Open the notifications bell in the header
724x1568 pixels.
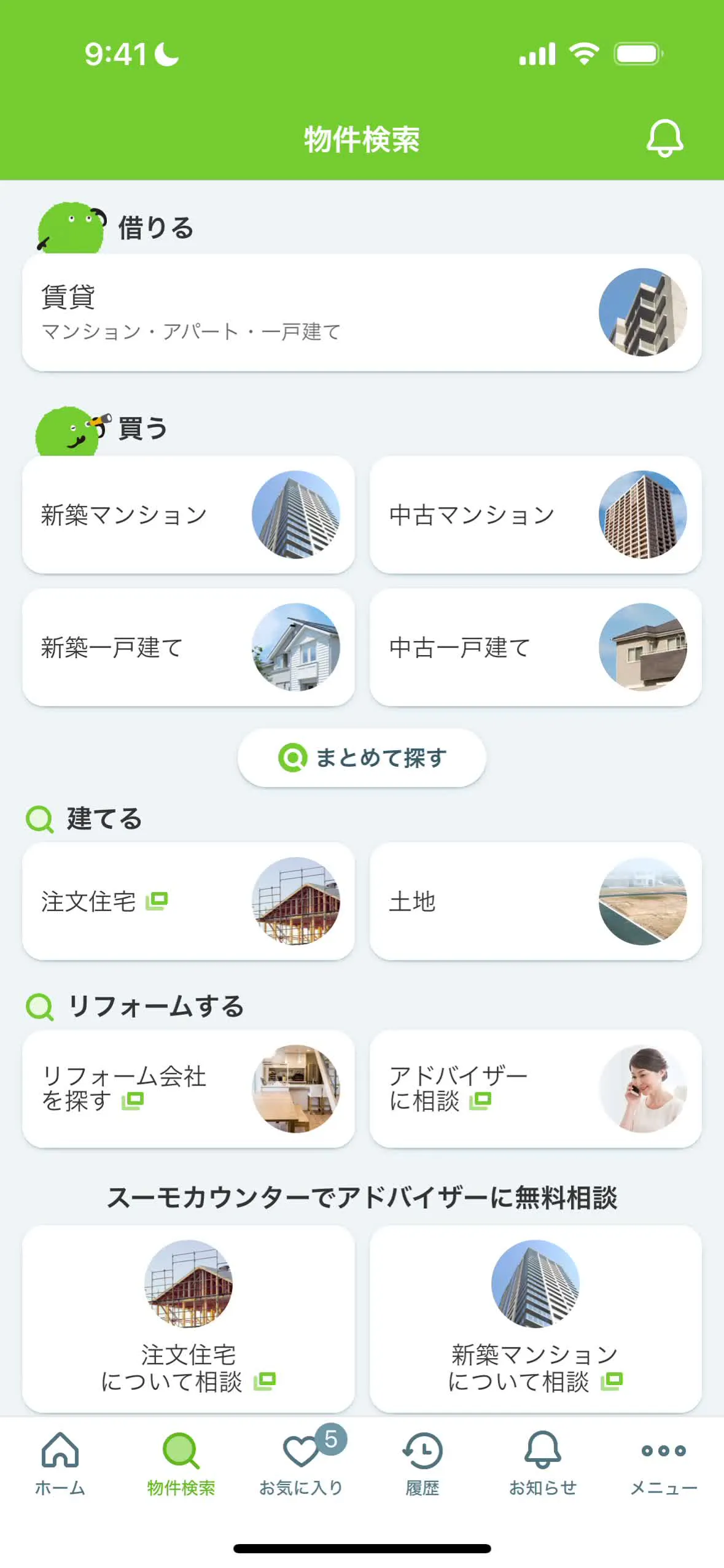(x=664, y=138)
